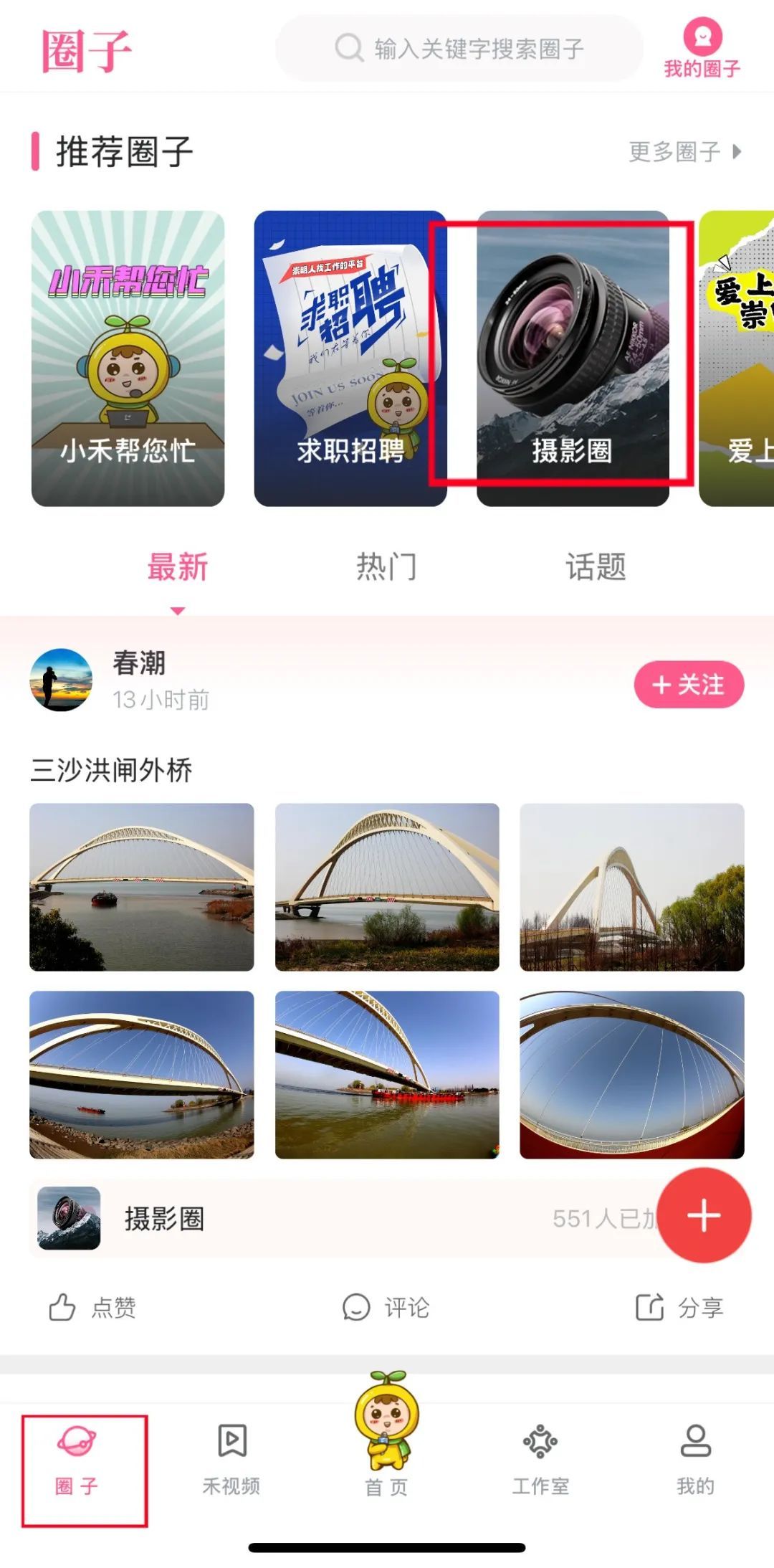774x1568 pixels.
Task: Select the 最新 tab
Action: point(178,567)
